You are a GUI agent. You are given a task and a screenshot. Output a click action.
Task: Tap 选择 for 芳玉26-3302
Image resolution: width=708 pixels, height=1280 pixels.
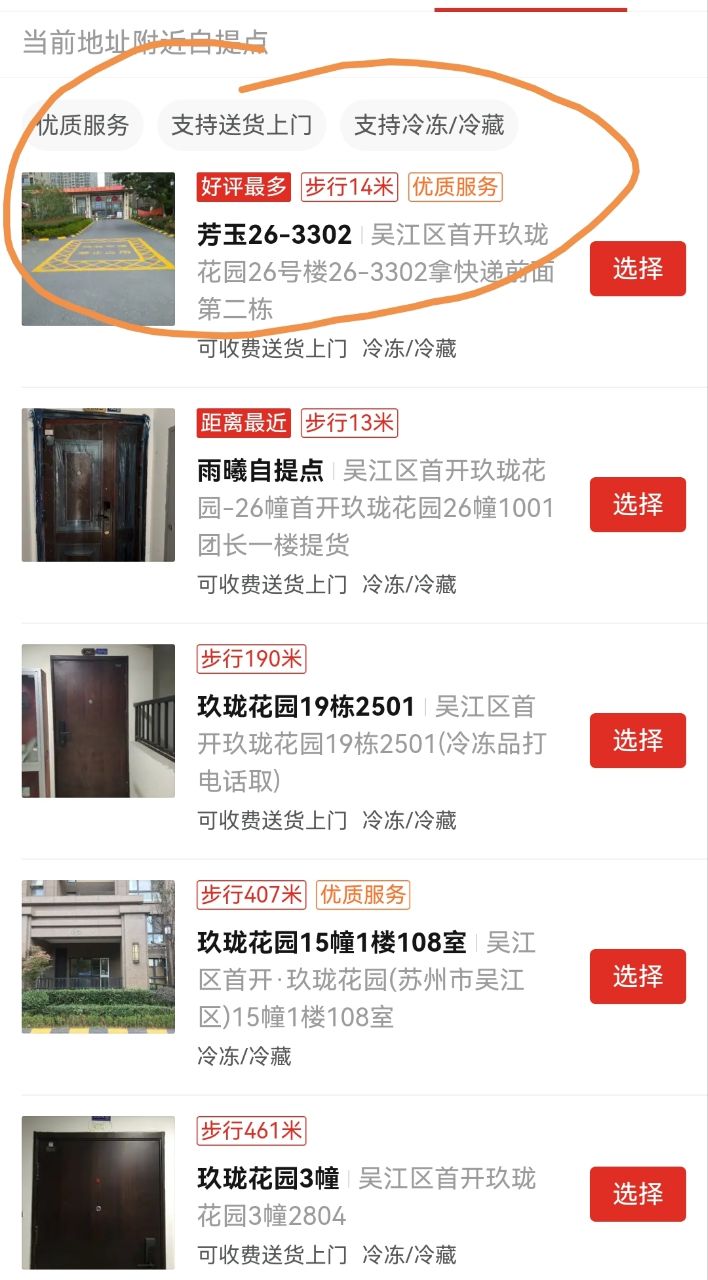tap(637, 268)
